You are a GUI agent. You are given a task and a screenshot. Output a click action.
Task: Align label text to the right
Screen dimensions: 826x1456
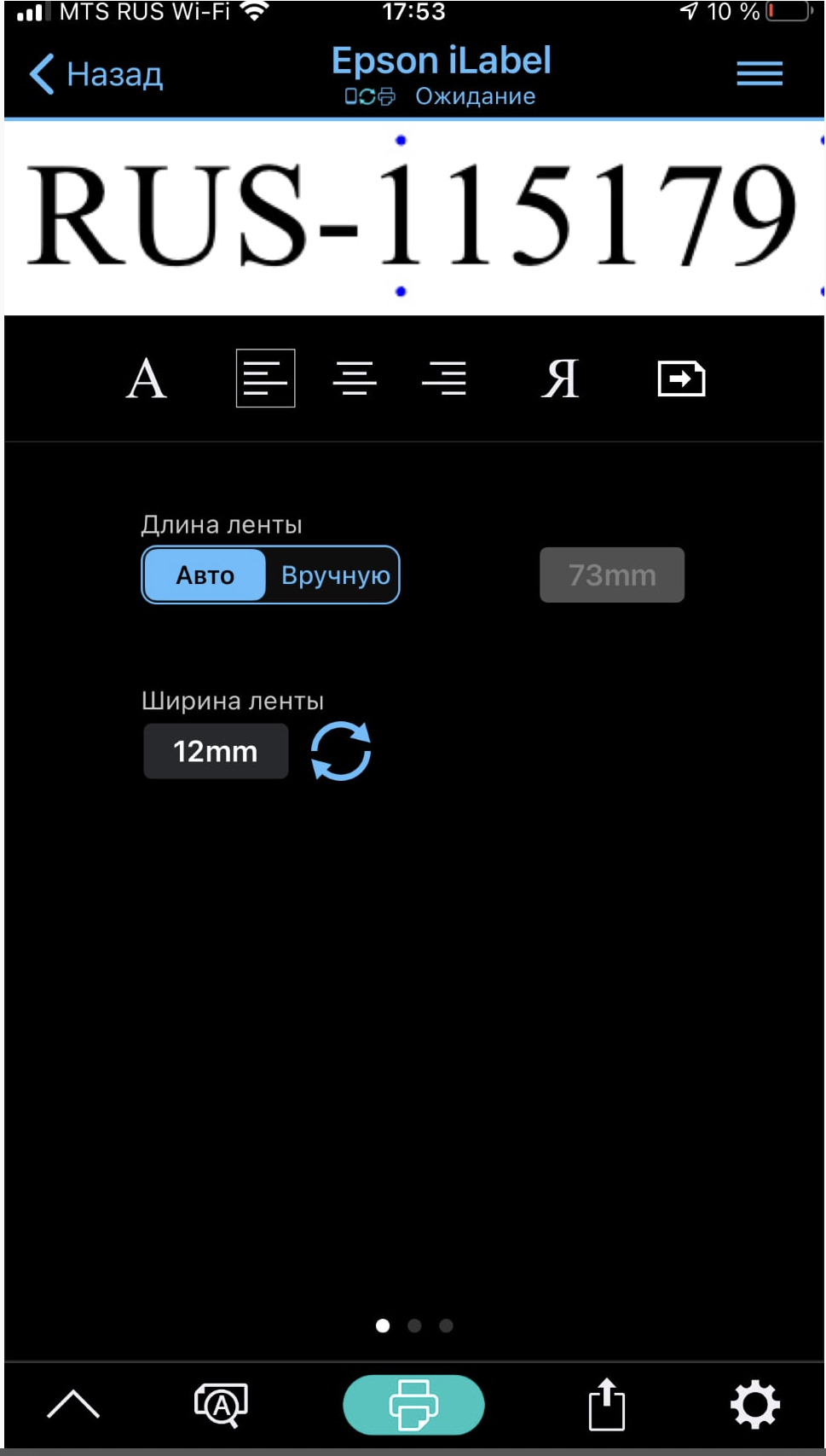point(444,378)
